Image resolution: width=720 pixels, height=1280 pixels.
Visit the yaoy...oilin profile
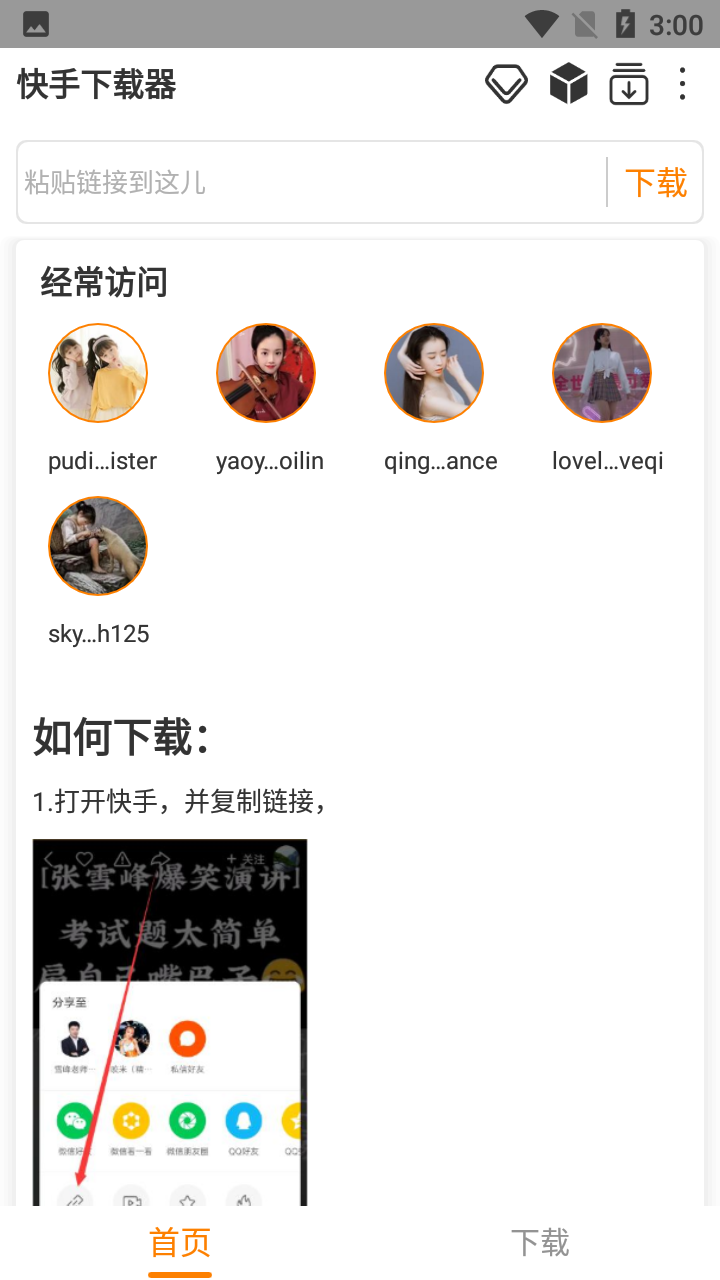click(266, 373)
